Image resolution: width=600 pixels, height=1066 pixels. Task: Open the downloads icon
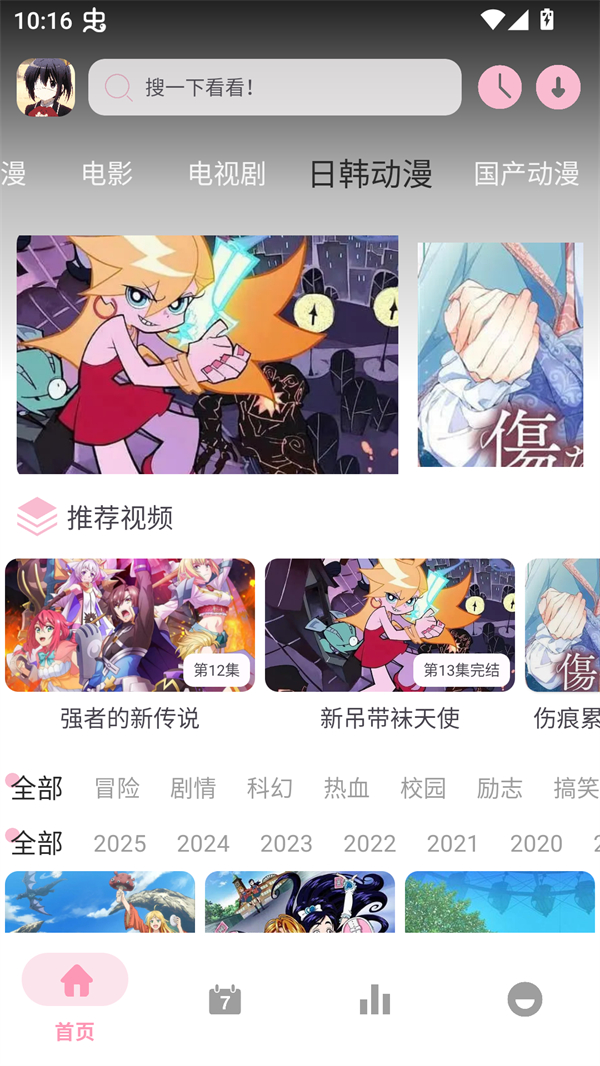click(558, 87)
